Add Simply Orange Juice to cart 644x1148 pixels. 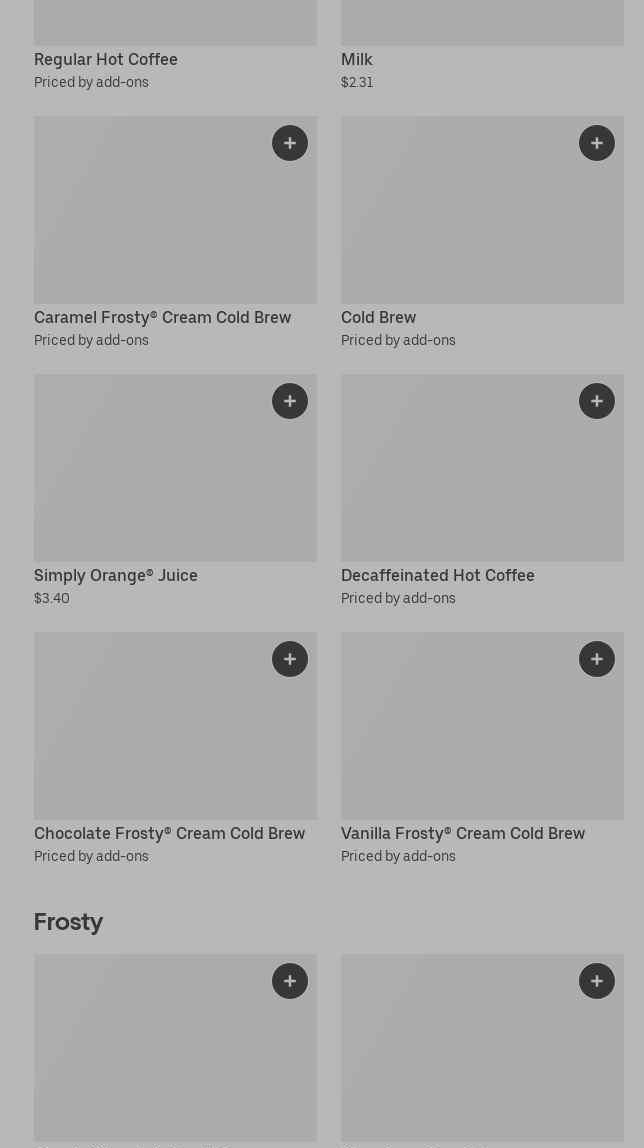pos(290,401)
